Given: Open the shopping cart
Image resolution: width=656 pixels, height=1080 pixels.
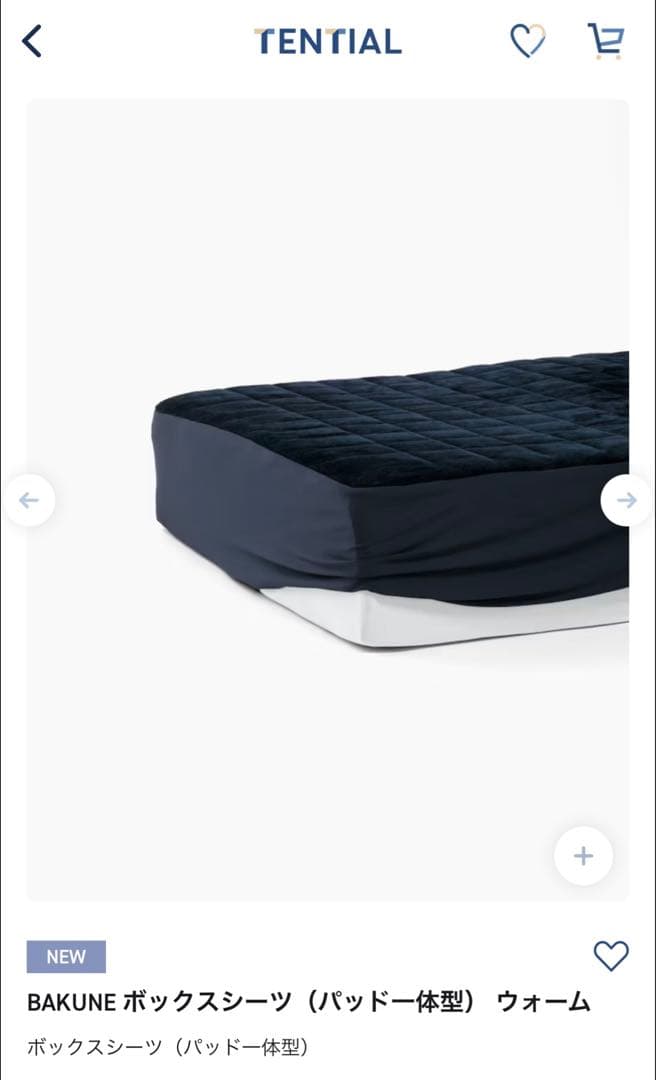Looking at the screenshot, I should point(605,41).
